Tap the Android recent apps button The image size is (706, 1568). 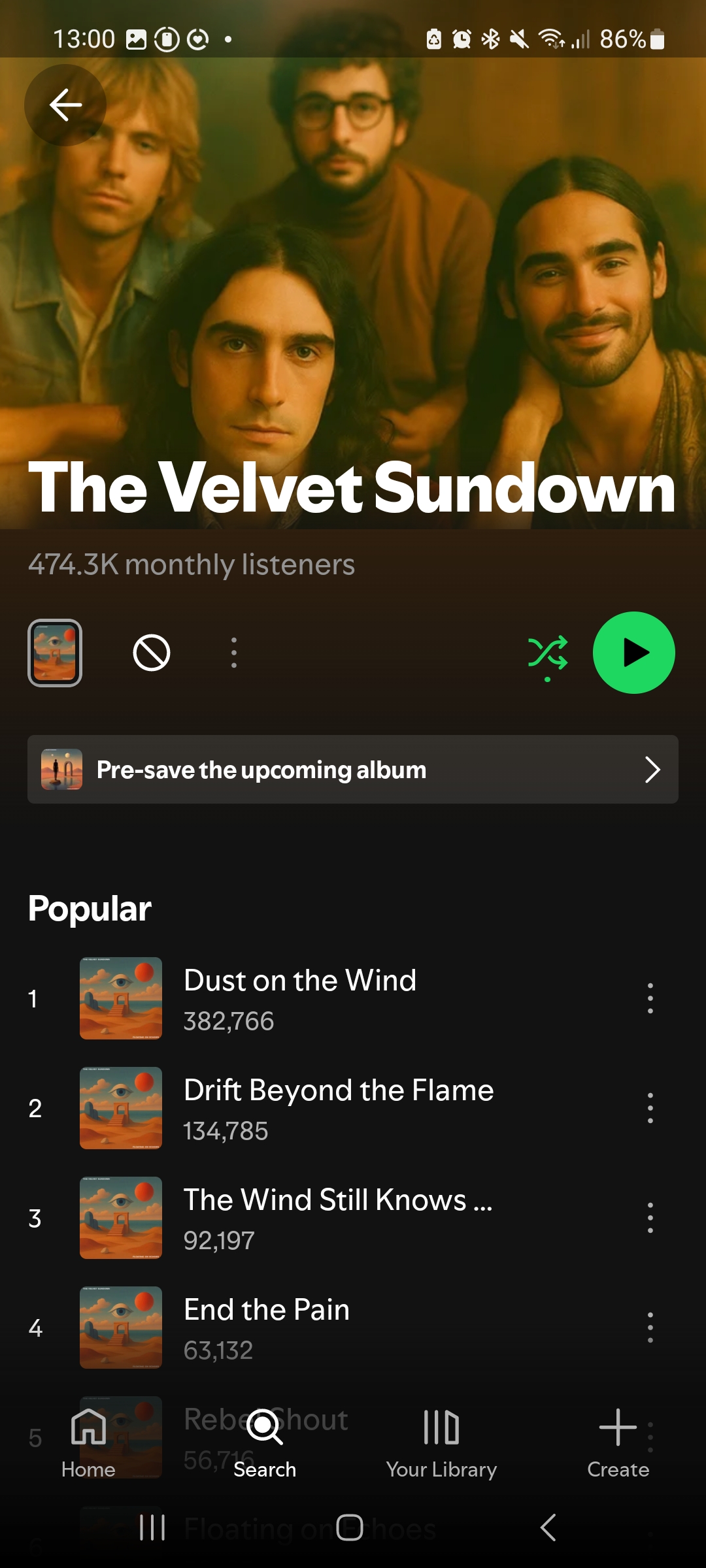tap(152, 1527)
